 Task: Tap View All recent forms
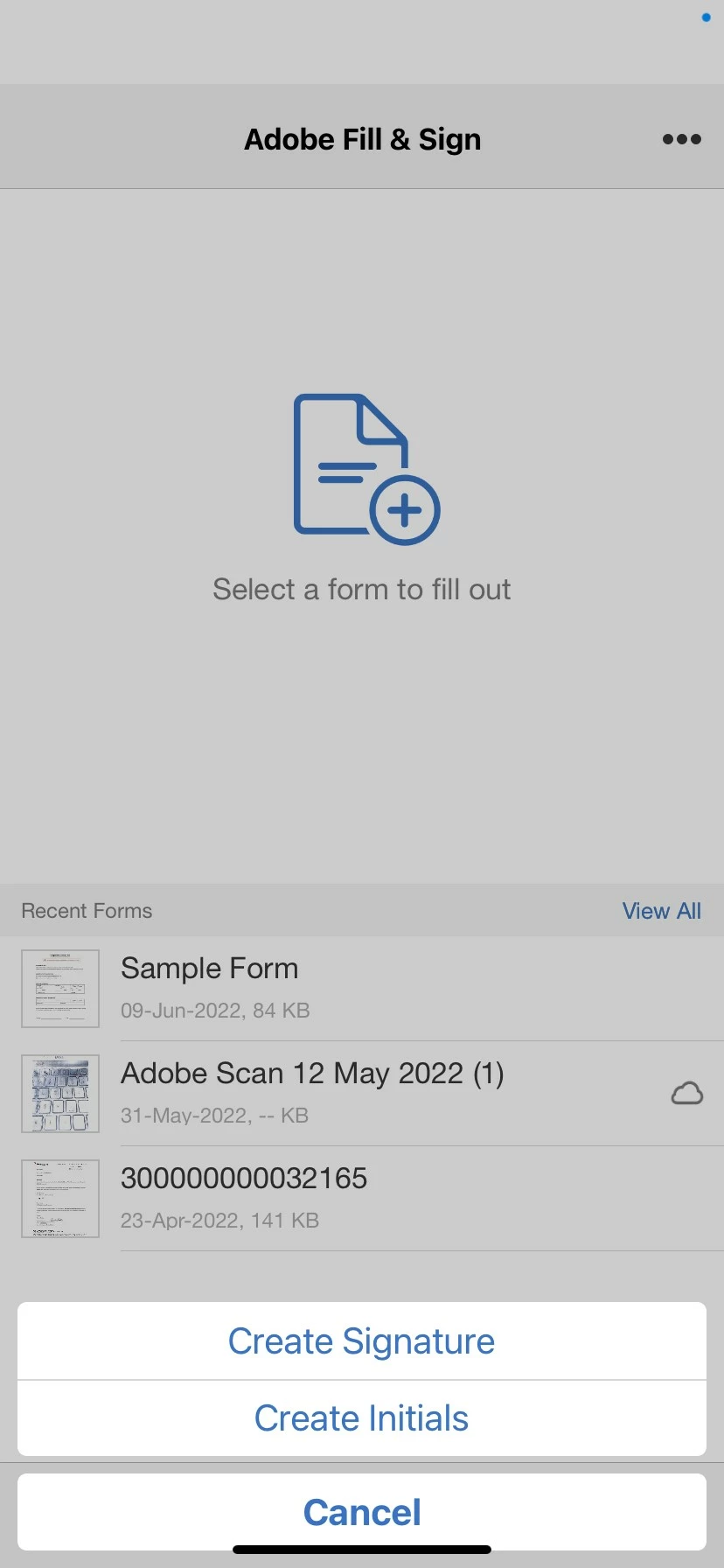[661, 911]
